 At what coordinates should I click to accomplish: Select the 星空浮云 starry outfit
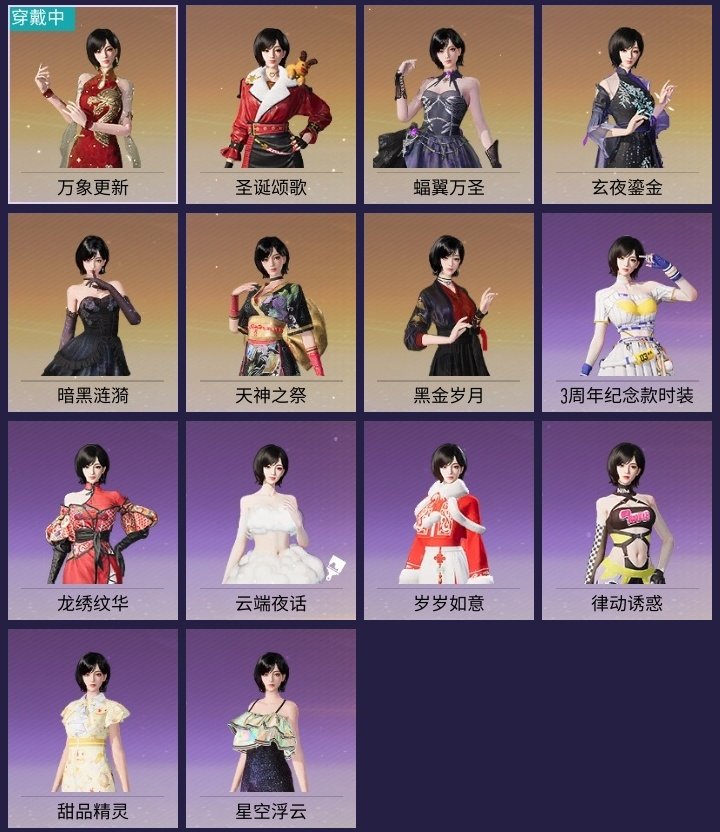[270, 720]
